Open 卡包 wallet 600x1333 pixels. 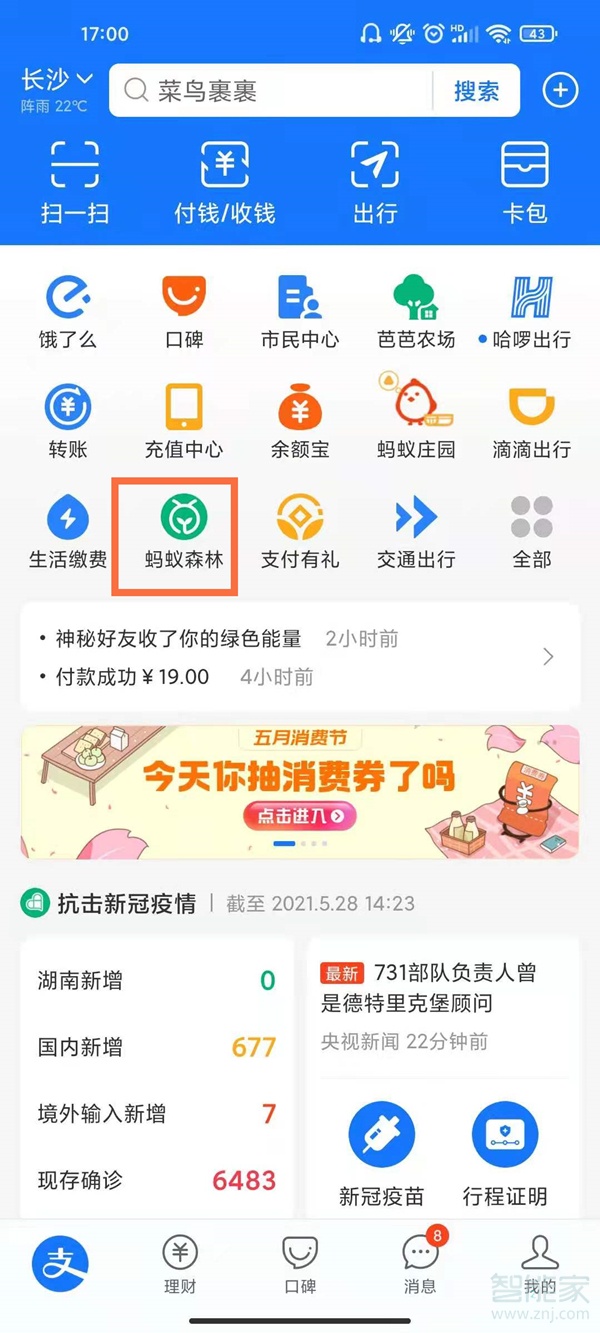pos(525,180)
